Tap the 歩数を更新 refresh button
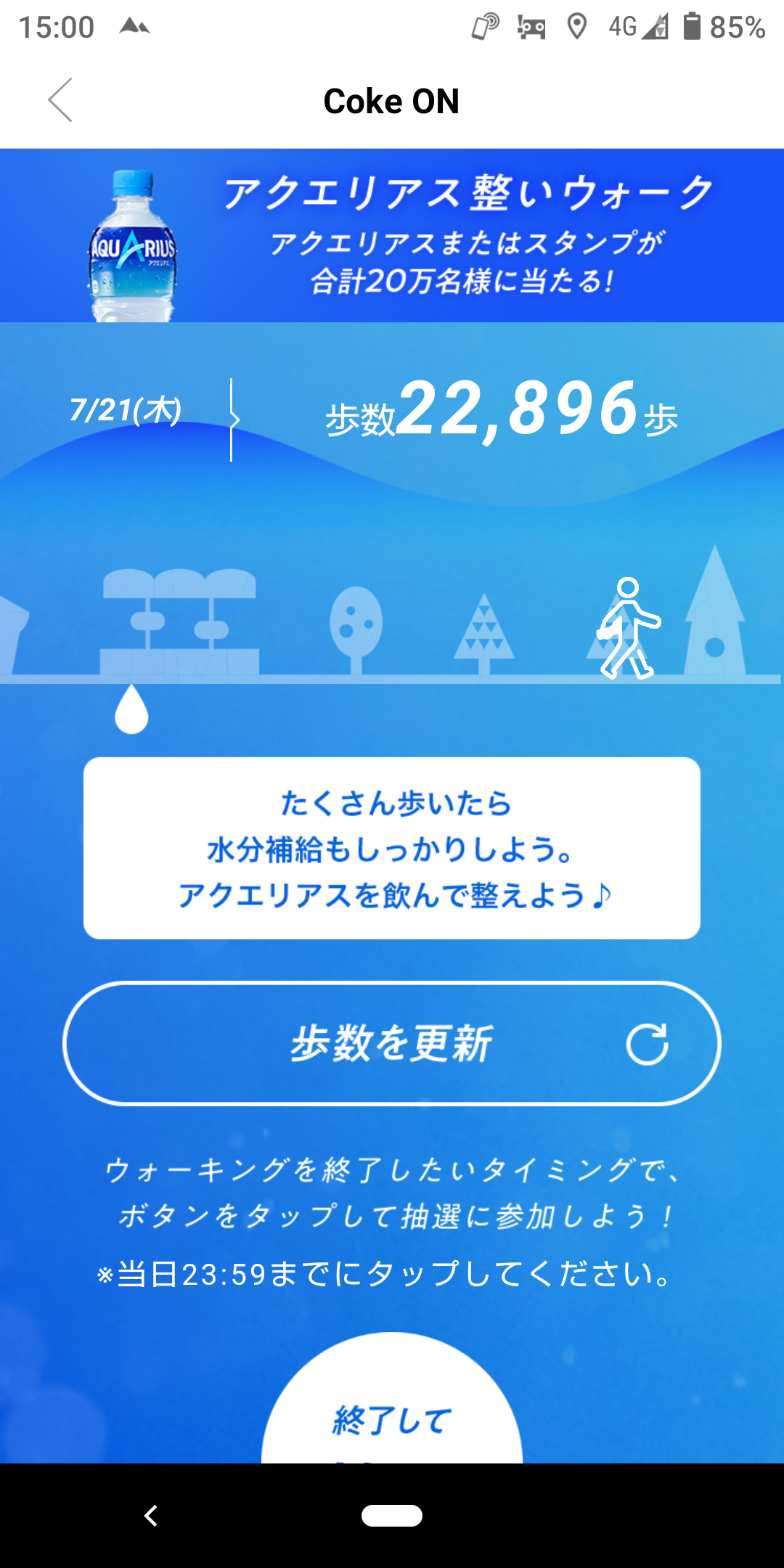 (x=392, y=1043)
